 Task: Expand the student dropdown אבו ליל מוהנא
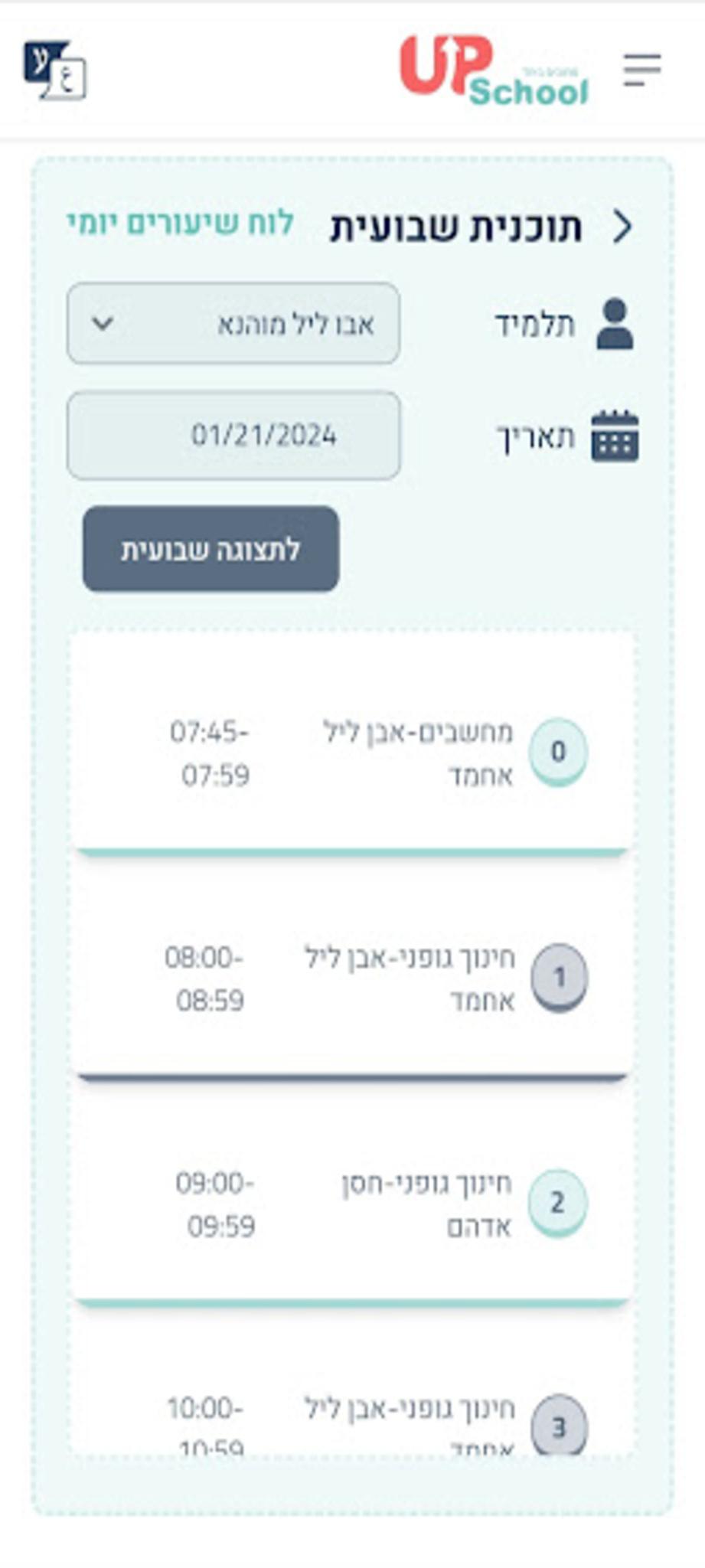click(x=233, y=323)
